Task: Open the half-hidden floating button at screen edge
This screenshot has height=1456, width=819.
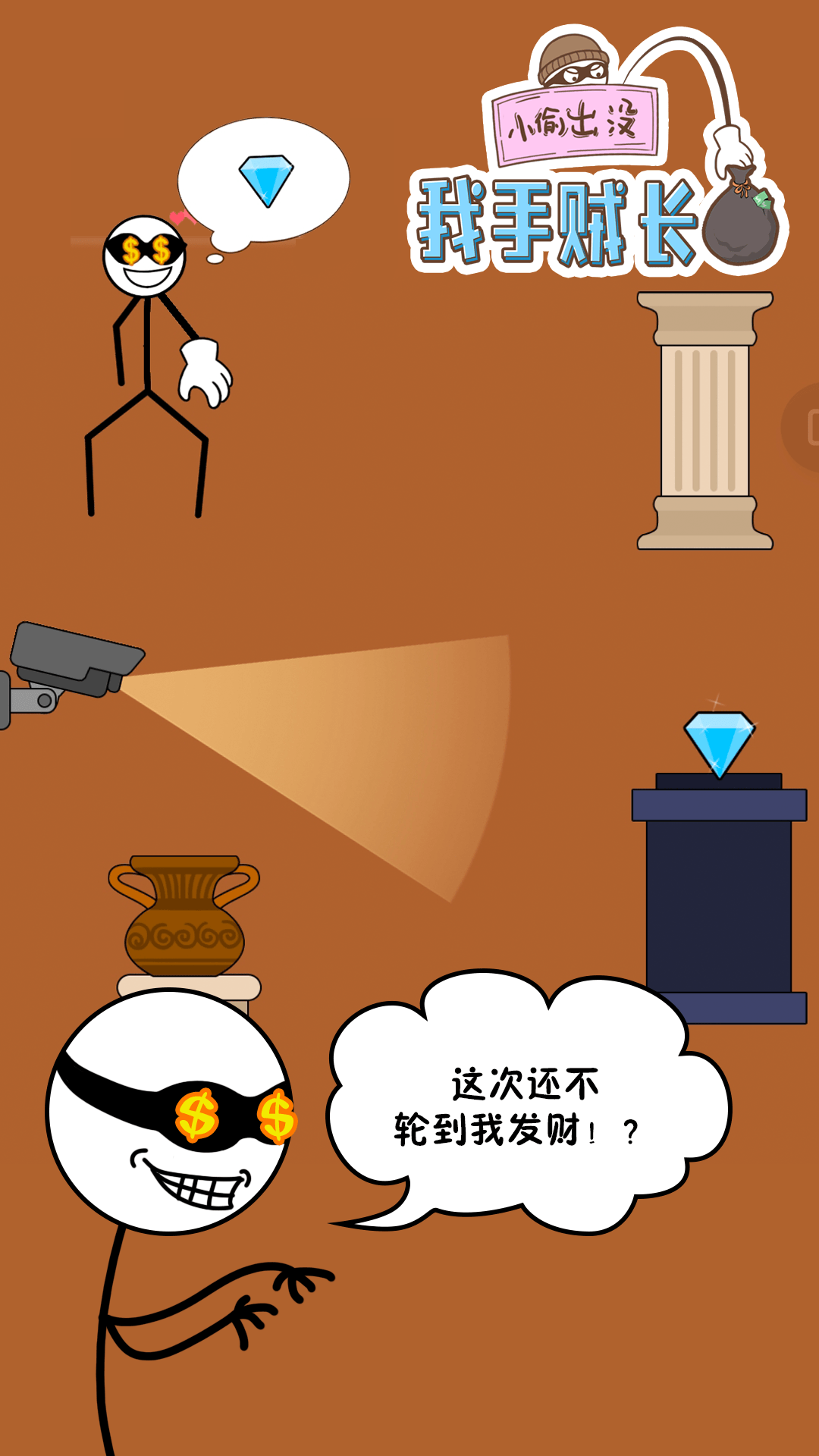Action: pyautogui.click(x=805, y=428)
